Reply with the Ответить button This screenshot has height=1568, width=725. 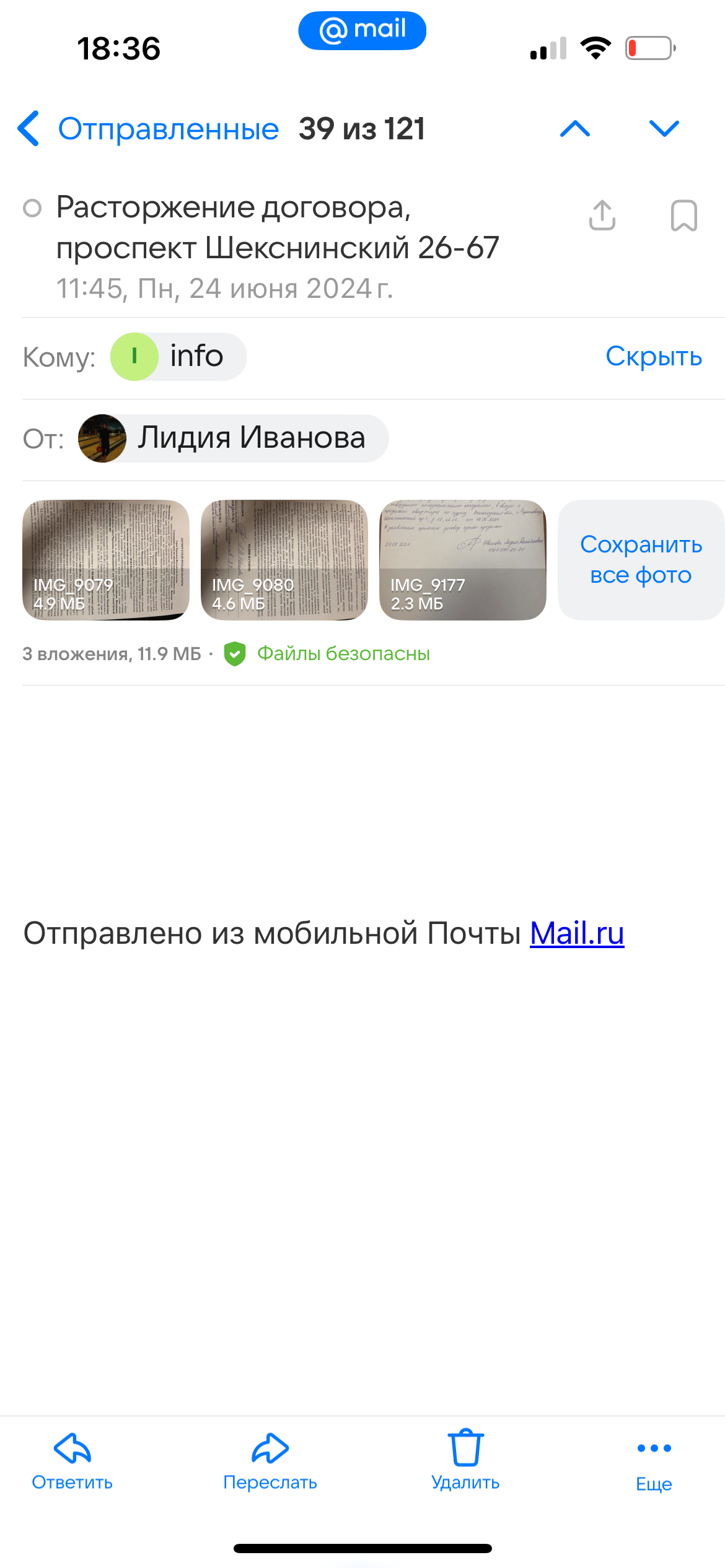pos(72,1460)
